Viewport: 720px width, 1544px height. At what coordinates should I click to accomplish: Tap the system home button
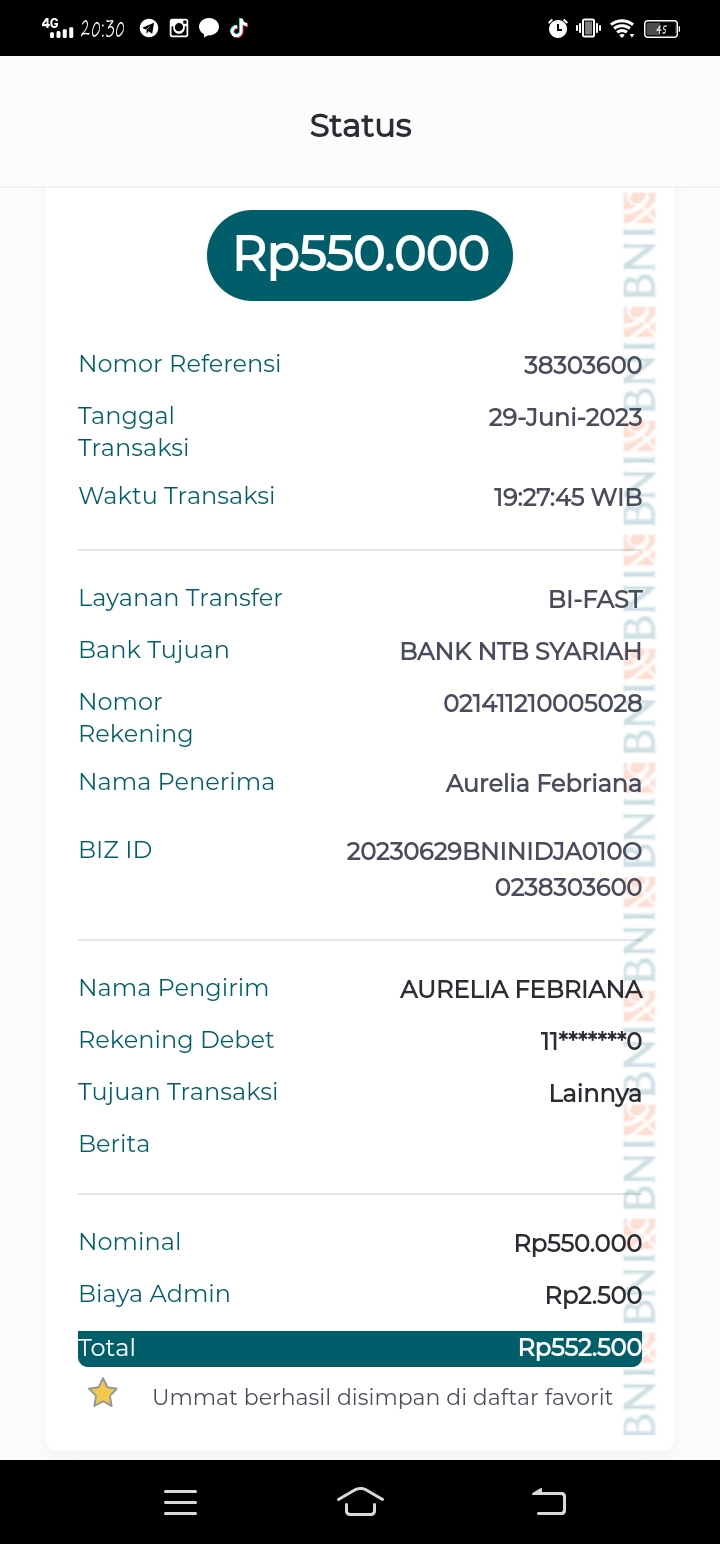point(360,1501)
